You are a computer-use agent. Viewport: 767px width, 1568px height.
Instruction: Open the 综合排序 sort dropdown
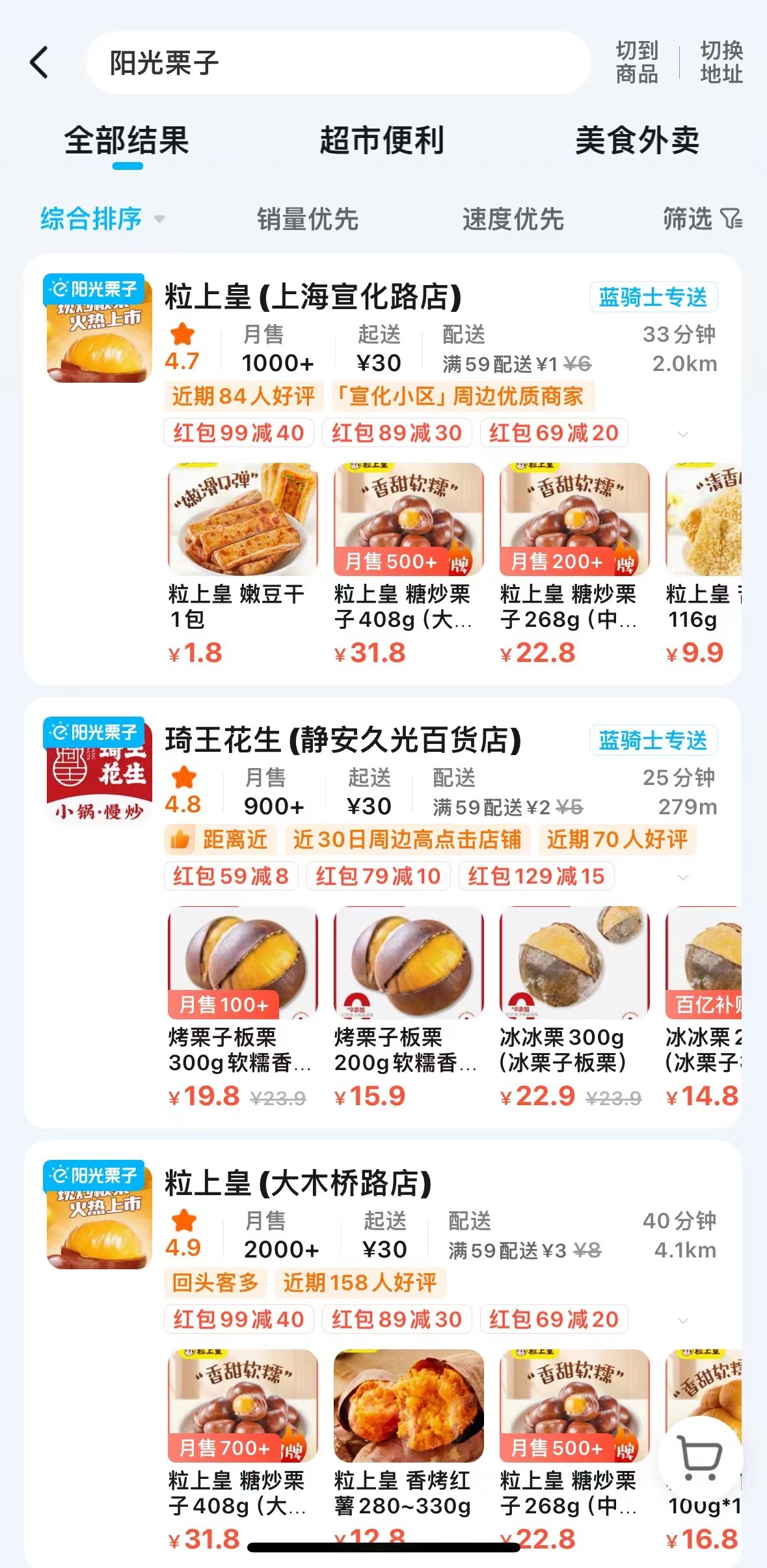[x=101, y=219]
